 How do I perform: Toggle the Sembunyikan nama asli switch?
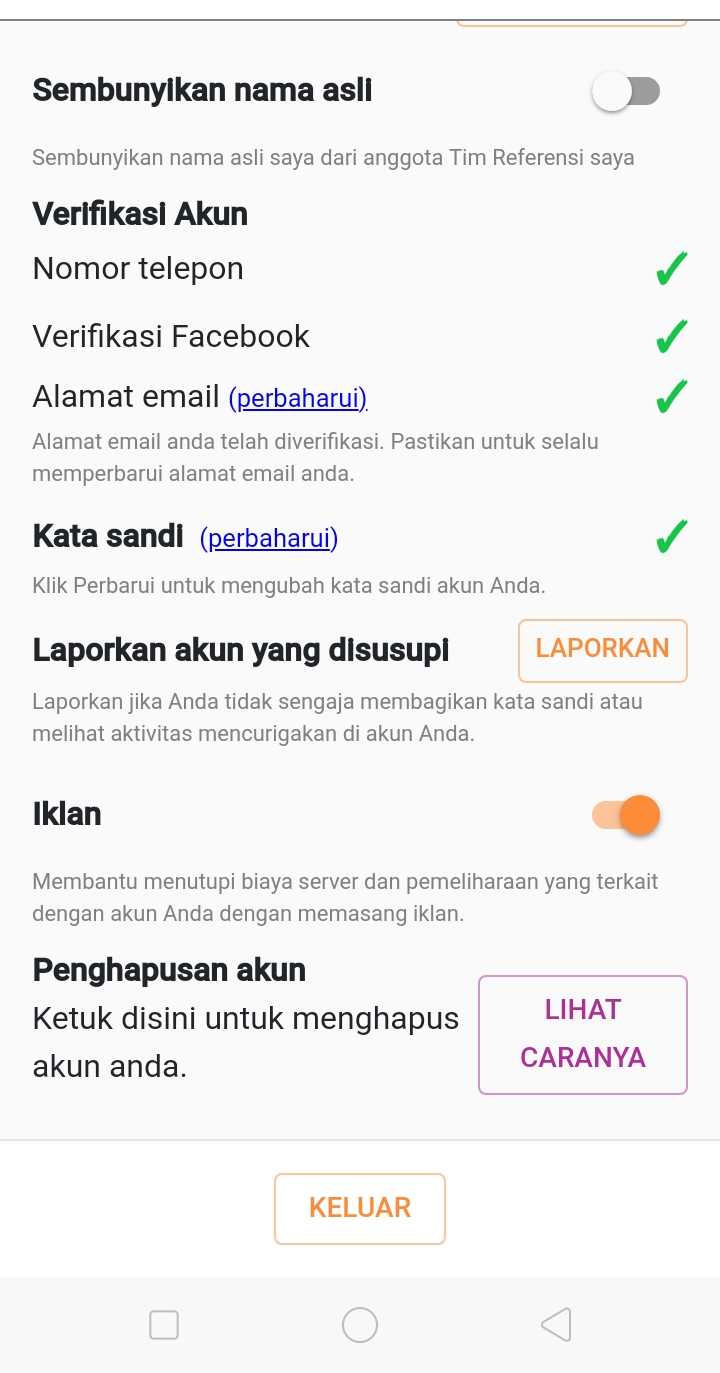626,92
